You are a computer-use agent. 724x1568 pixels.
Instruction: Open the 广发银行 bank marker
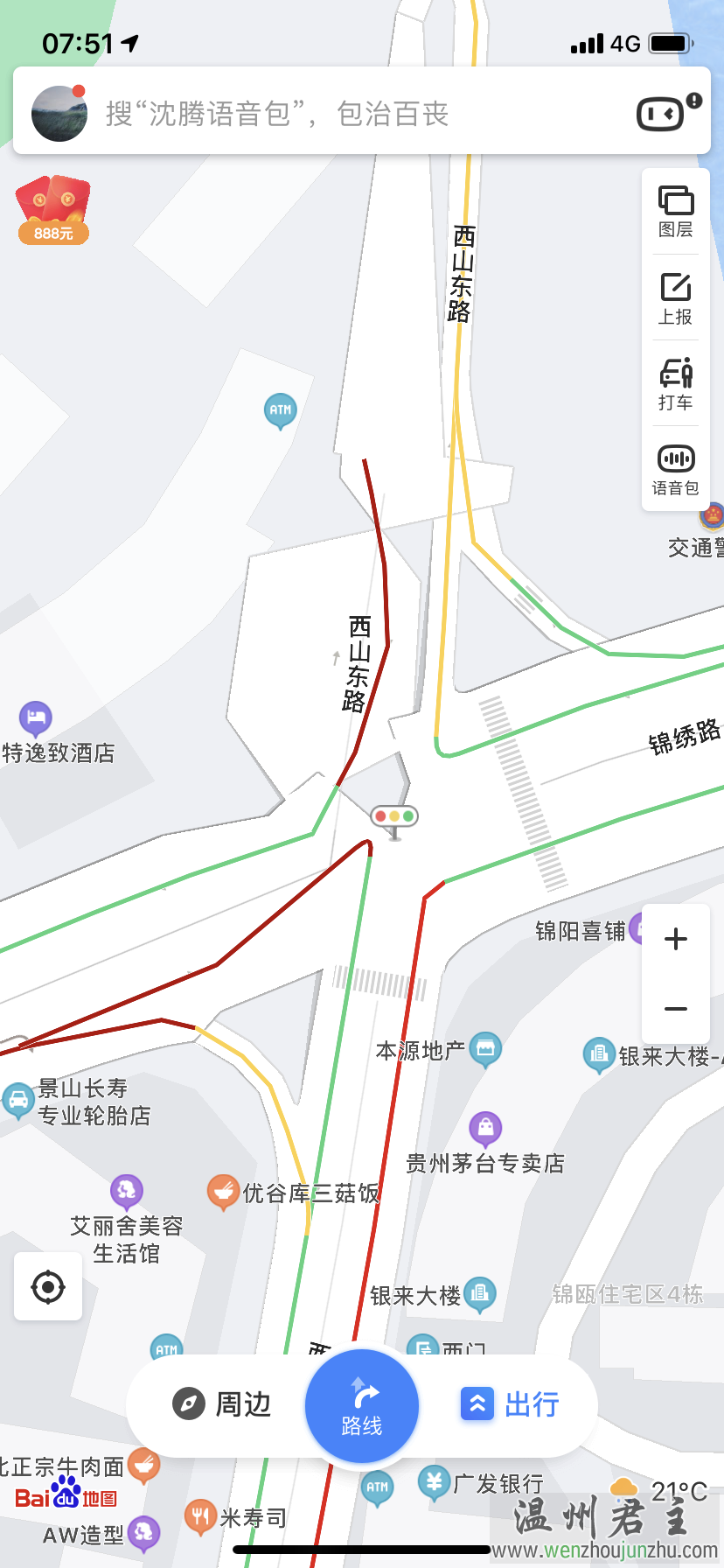pos(434,1482)
